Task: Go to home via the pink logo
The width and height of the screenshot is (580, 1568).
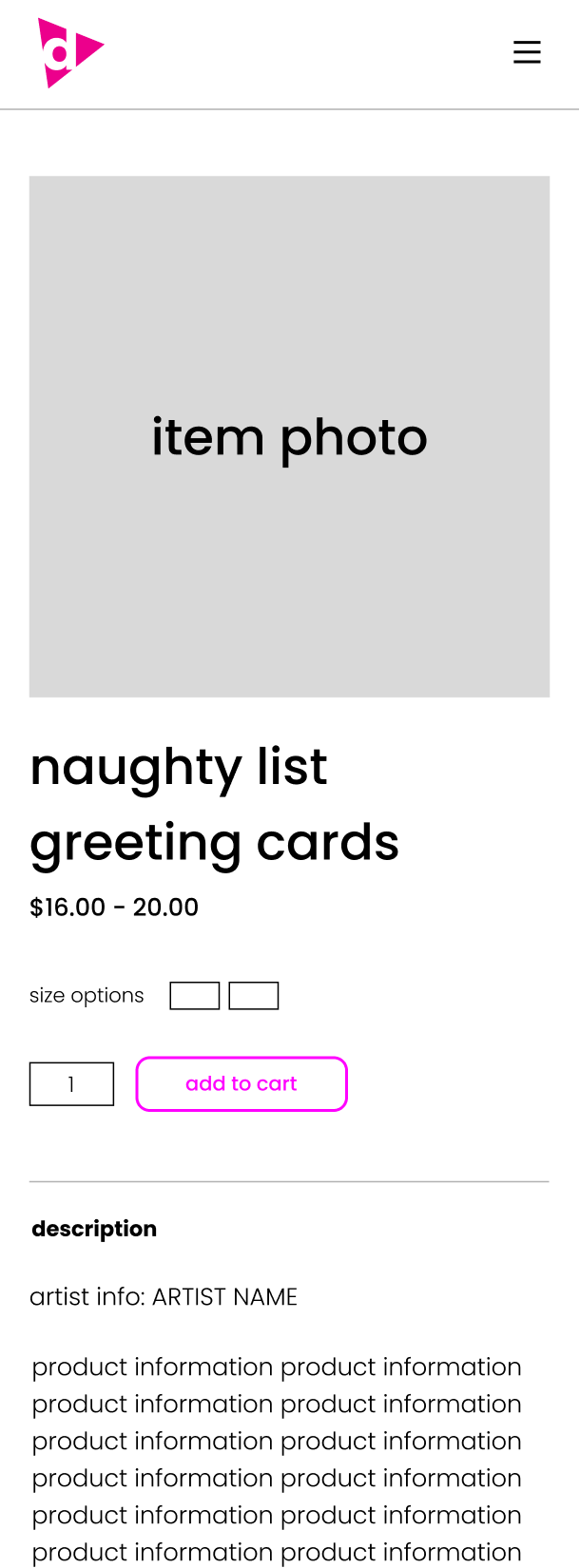Action: [x=68, y=53]
